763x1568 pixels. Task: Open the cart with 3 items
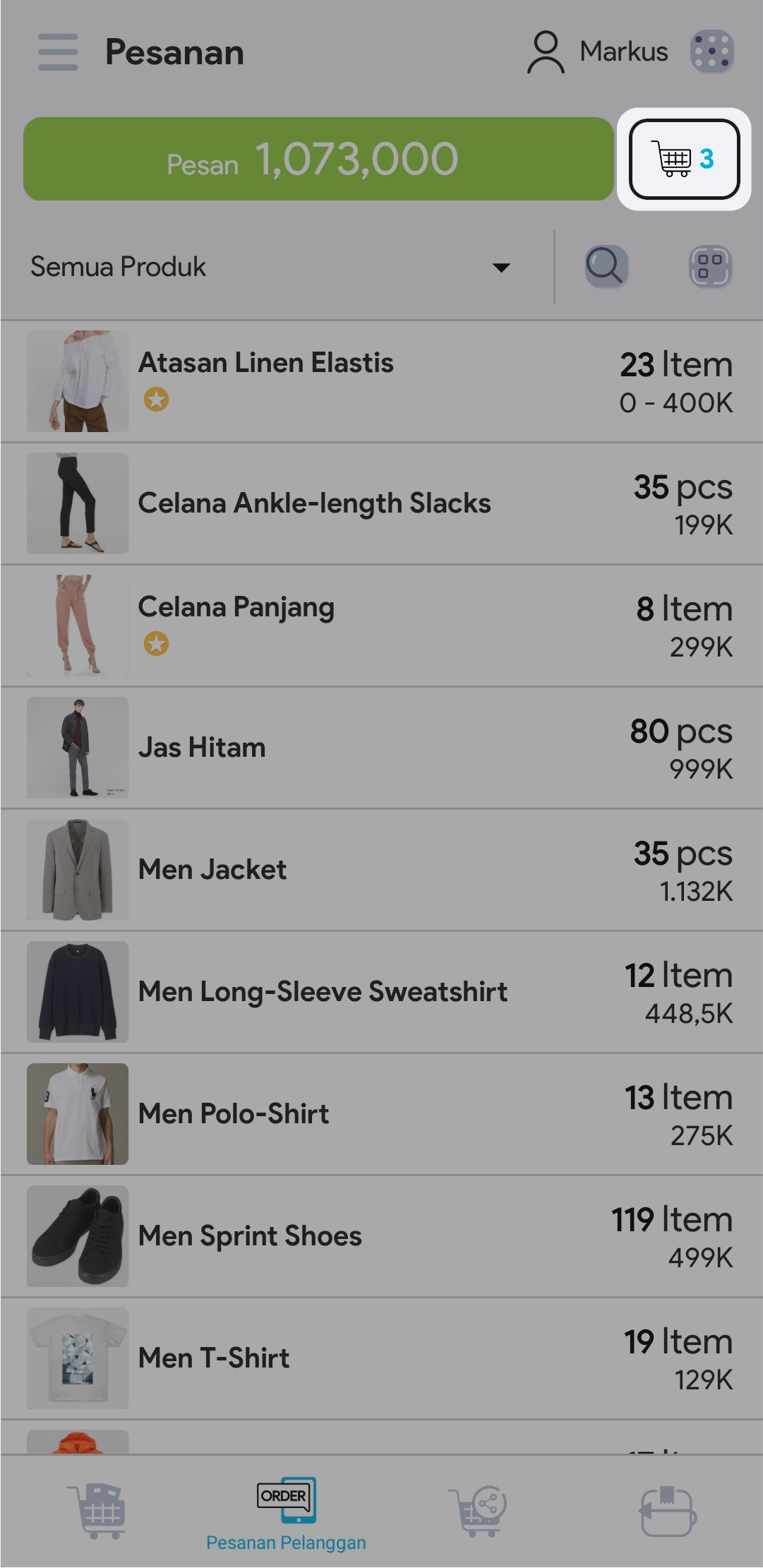coord(684,159)
